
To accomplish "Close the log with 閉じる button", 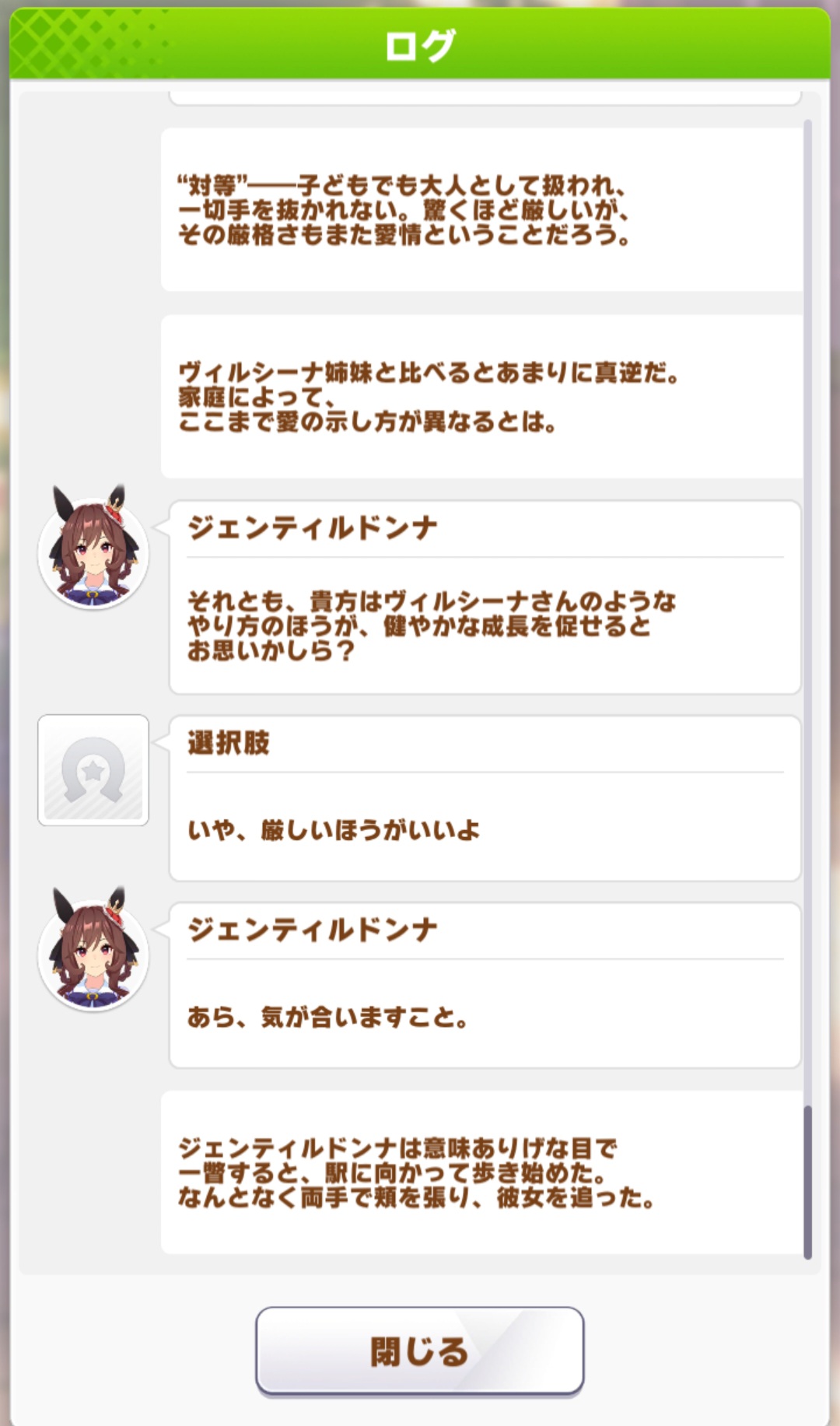I will (x=419, y=1351).
